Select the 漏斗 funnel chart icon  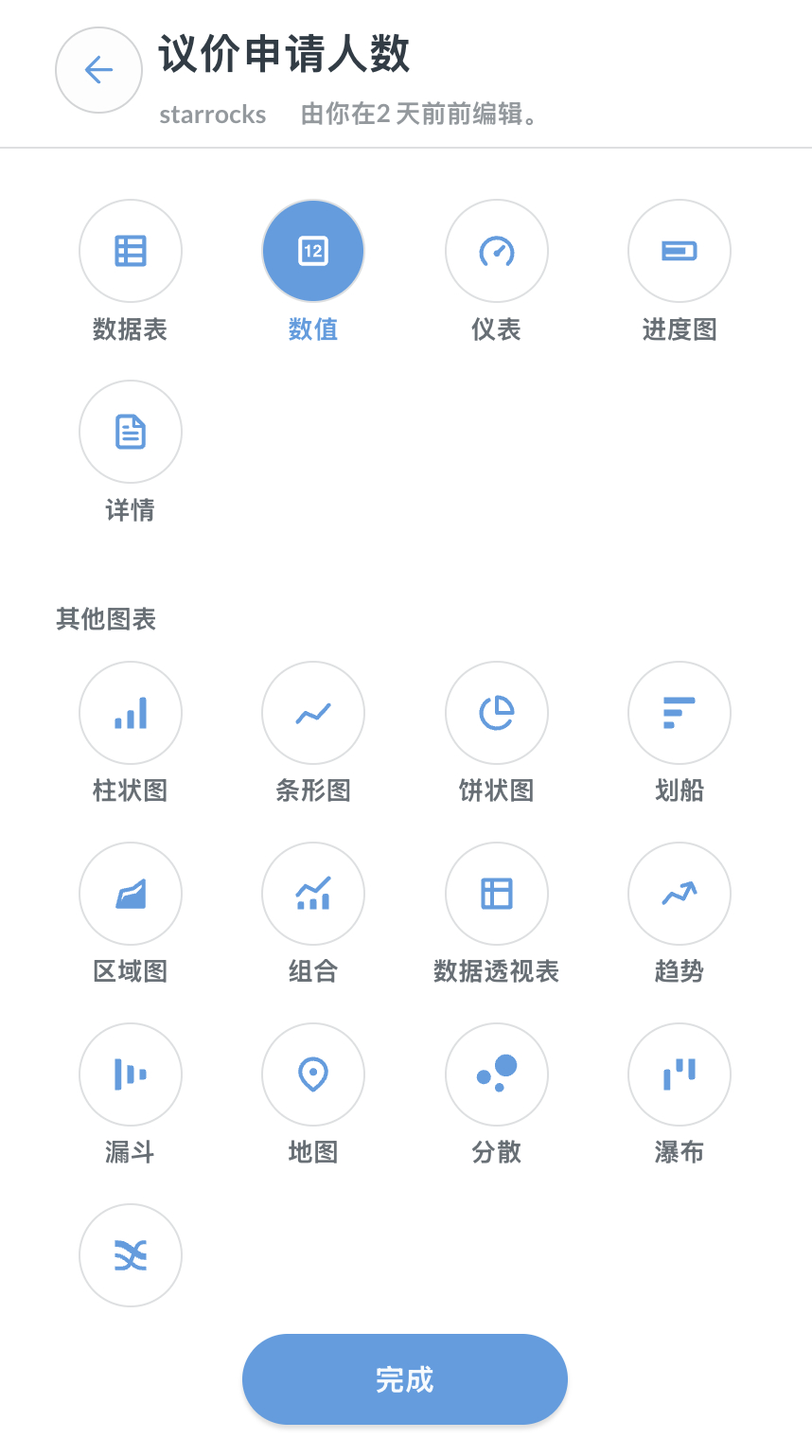130,1074
